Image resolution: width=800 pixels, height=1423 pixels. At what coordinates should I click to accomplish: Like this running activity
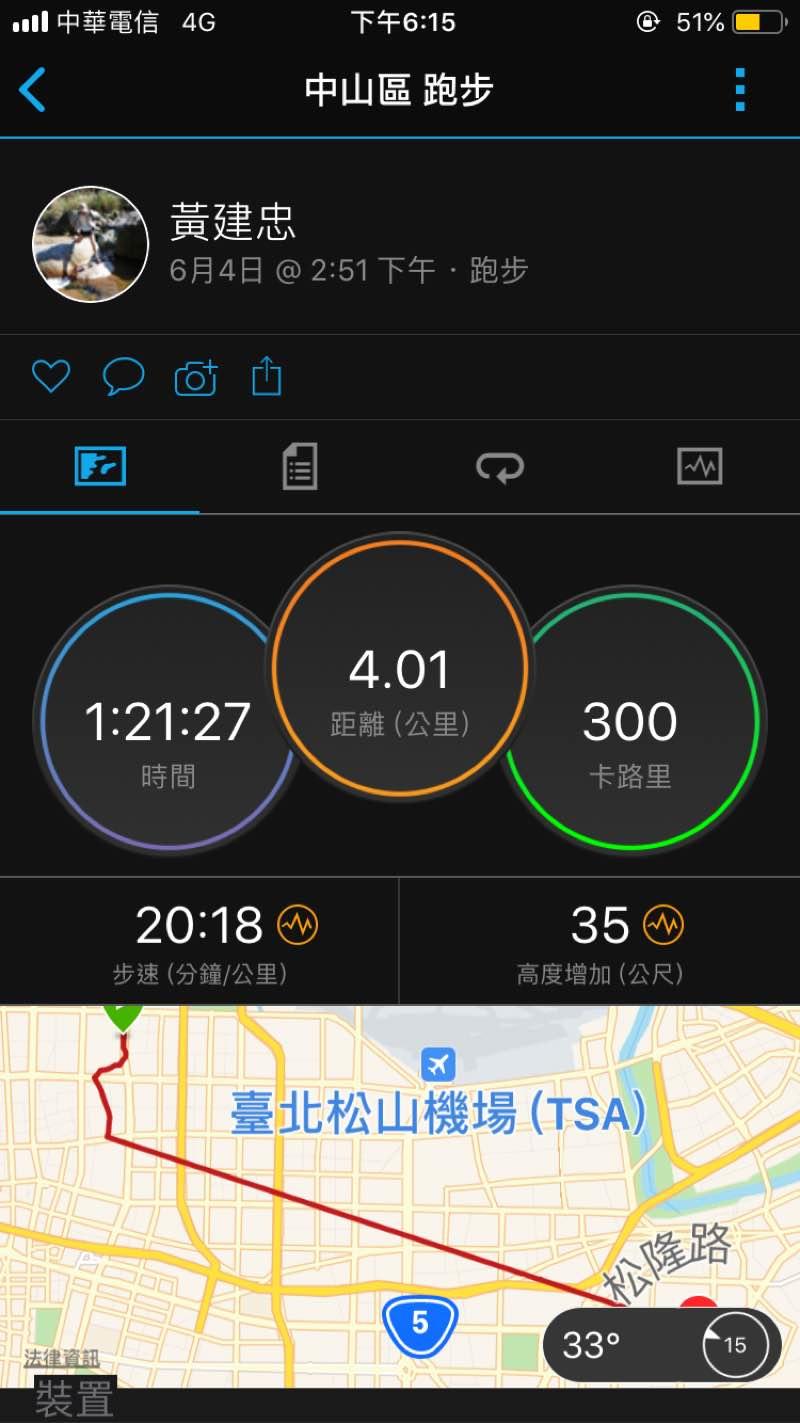click(51, 377)
